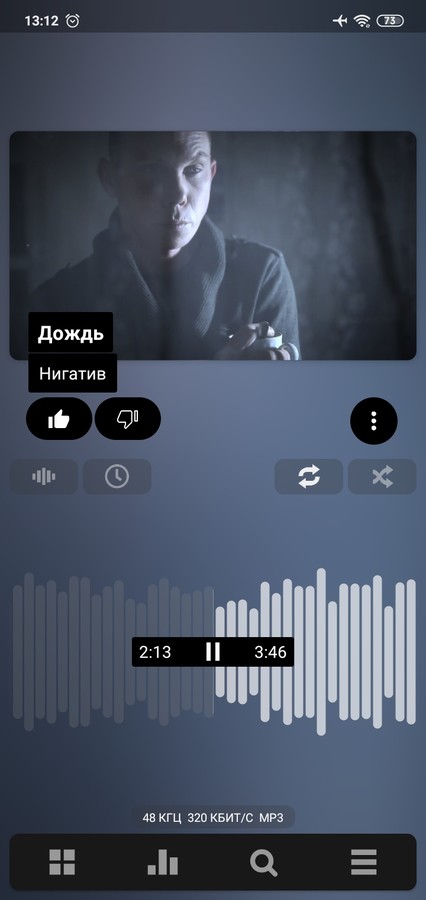Open the three-dot overflow menu

coord(374,421)
